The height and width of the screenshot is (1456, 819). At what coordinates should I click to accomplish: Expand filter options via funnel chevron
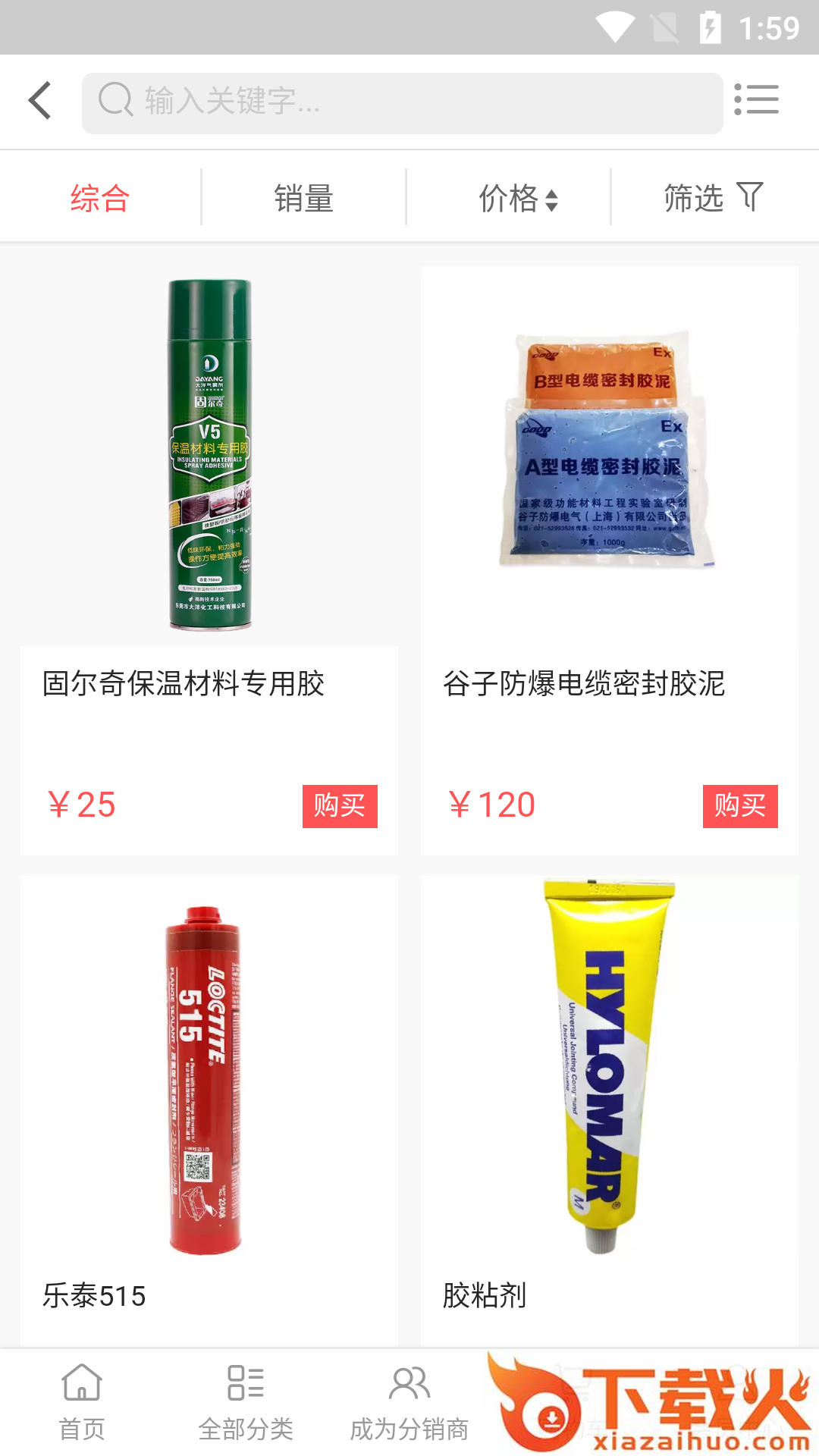[x=750, y=196]
